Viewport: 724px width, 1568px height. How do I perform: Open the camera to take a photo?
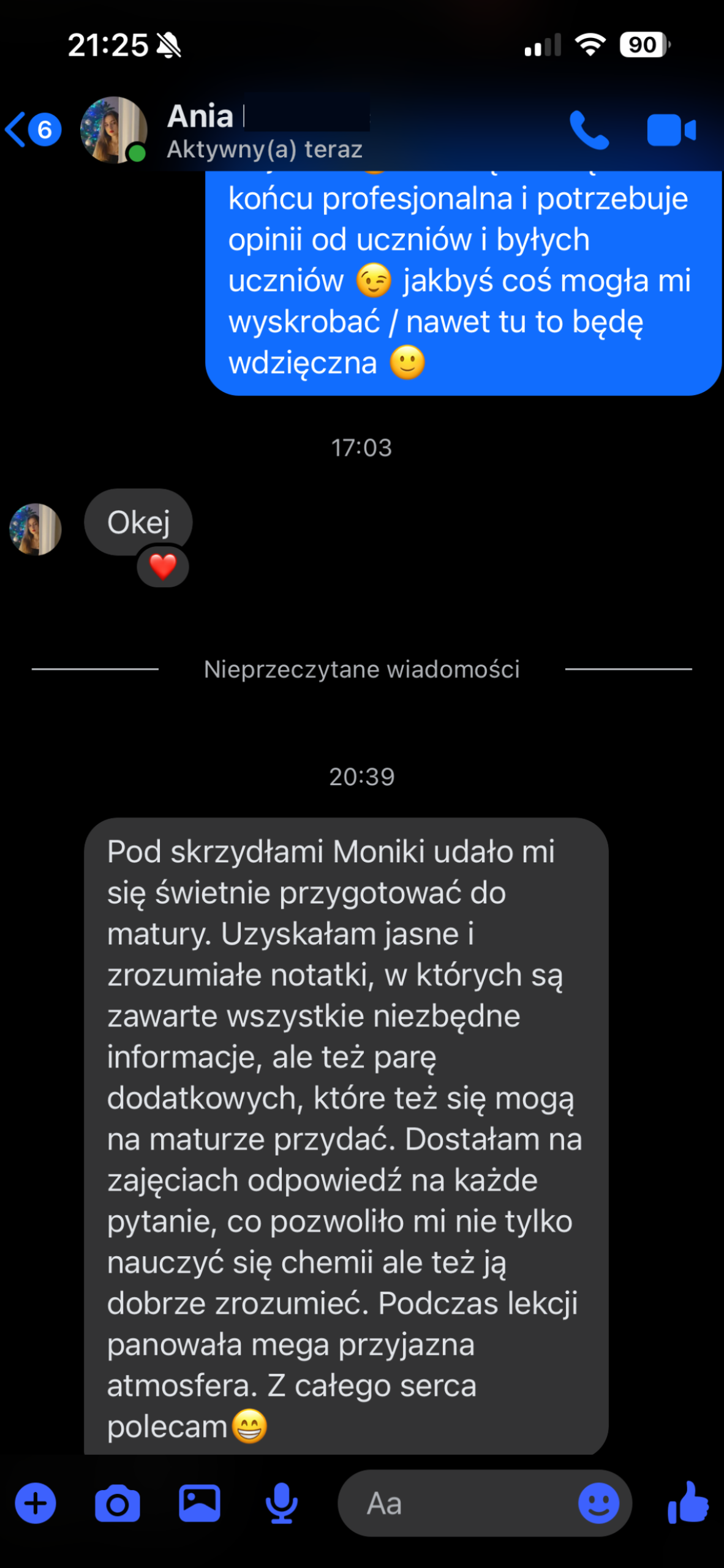[117, 1503]
